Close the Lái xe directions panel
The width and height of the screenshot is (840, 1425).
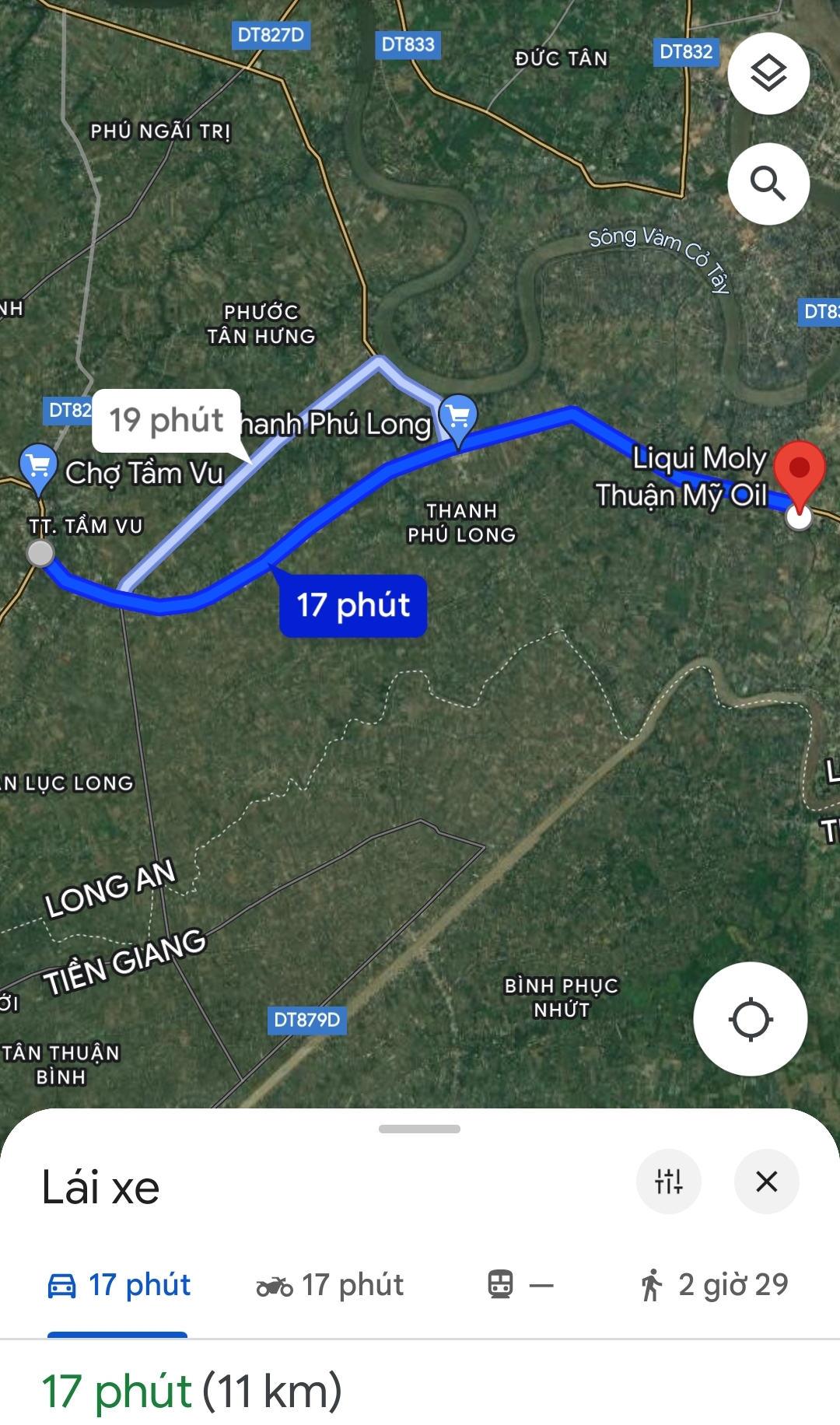(x=767, y=1181)
